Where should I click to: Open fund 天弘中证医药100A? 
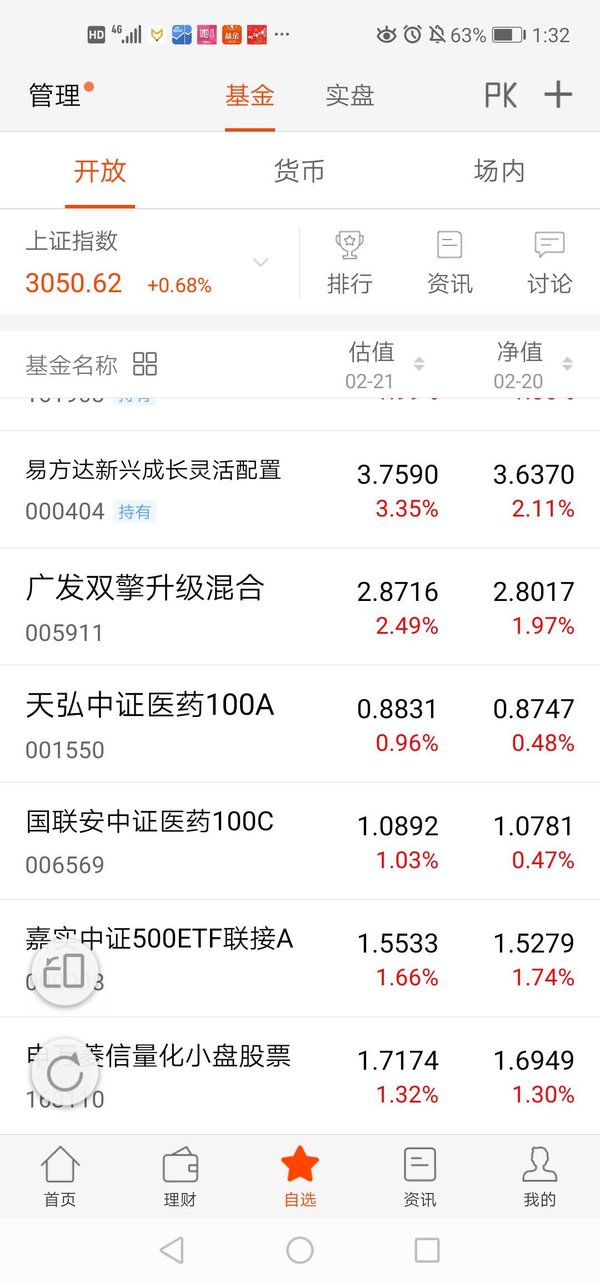coord(300,723)
